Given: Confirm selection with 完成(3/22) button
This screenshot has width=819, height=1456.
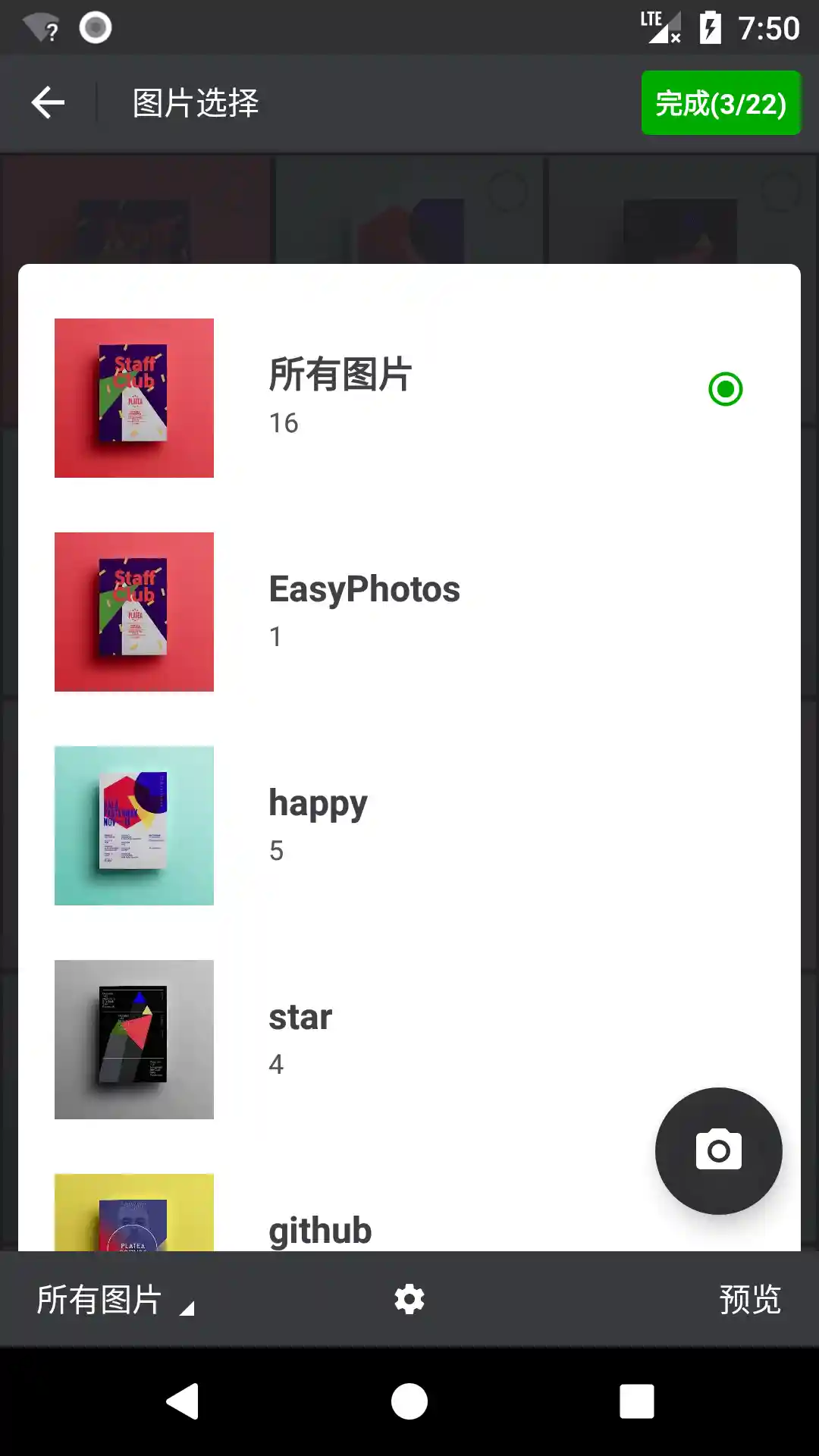Looking at the screenshot, I should [720, 103].
